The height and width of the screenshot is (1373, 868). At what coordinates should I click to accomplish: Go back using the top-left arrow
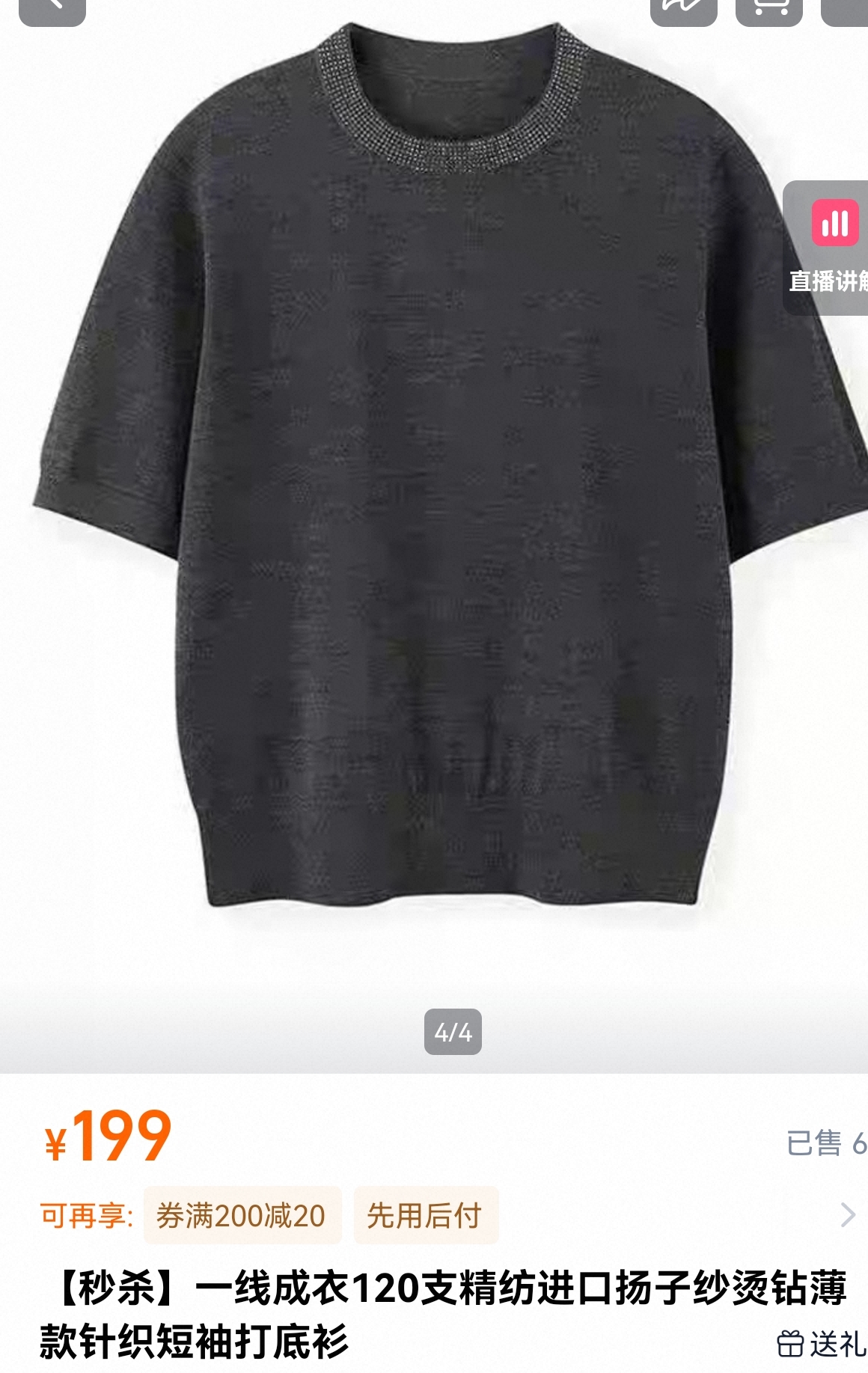coord(52,10)
